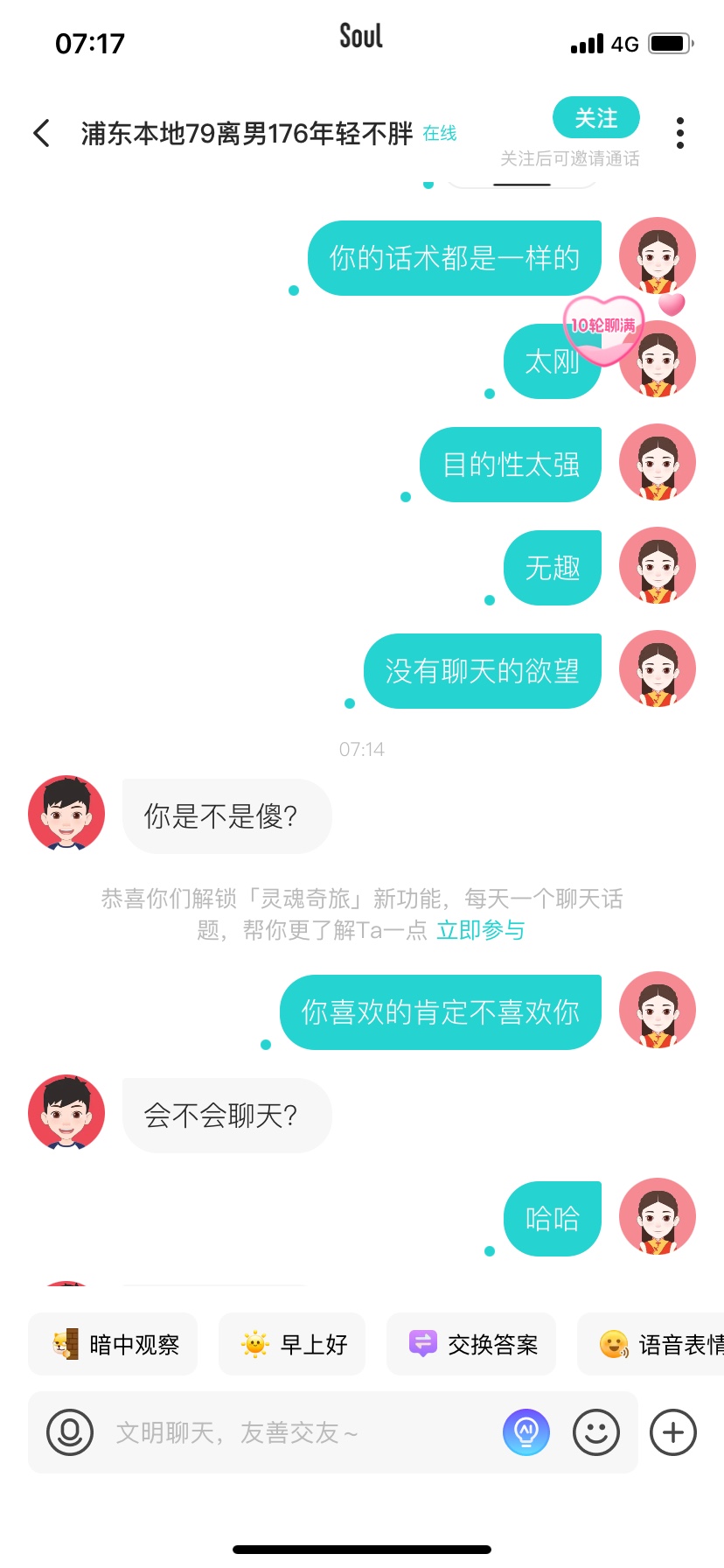Open the male avatar beside 你是不是傻?
The width and height of the screenshot is (724, 1568).
click(x=66, y=814)
